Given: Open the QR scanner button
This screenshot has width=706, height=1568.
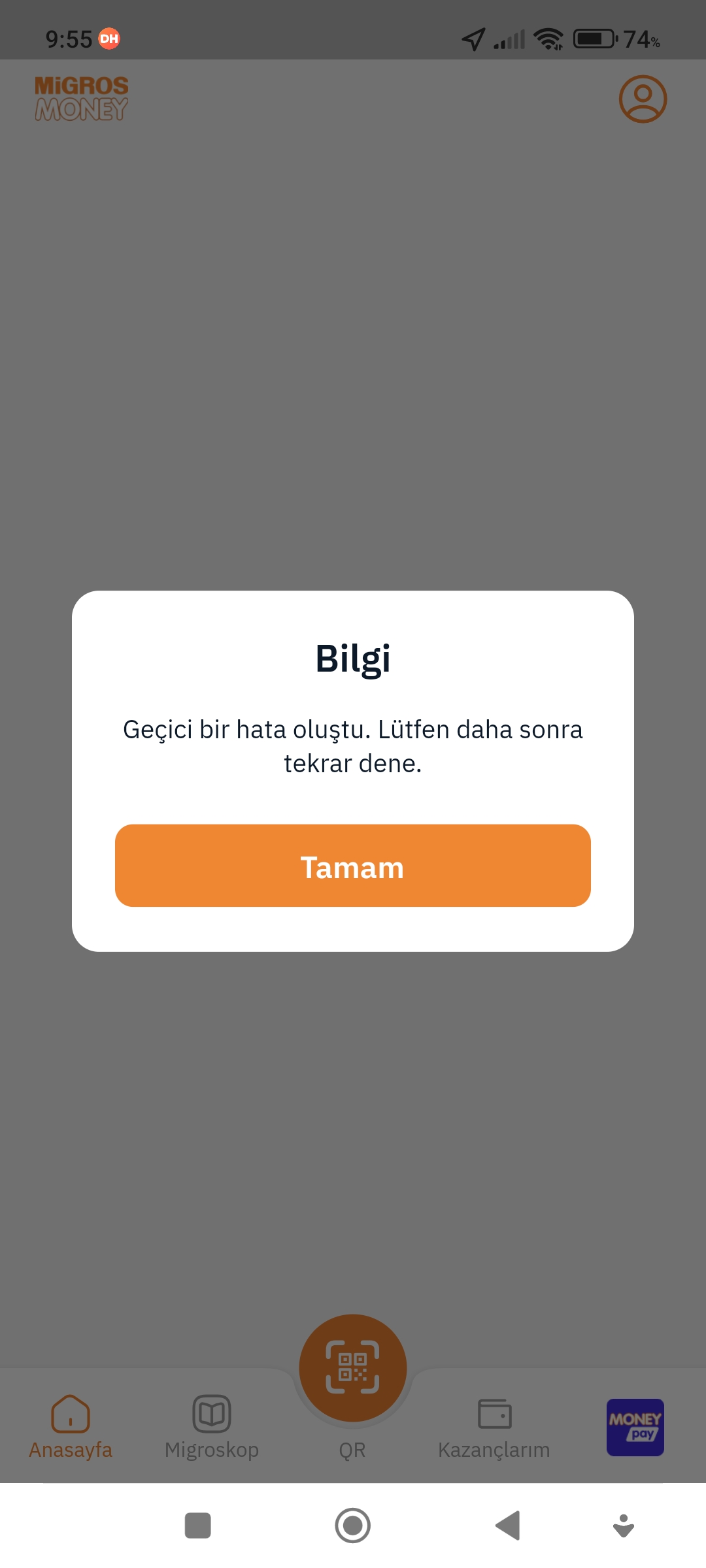Looking at the screenshot, I should point(353,1368).
